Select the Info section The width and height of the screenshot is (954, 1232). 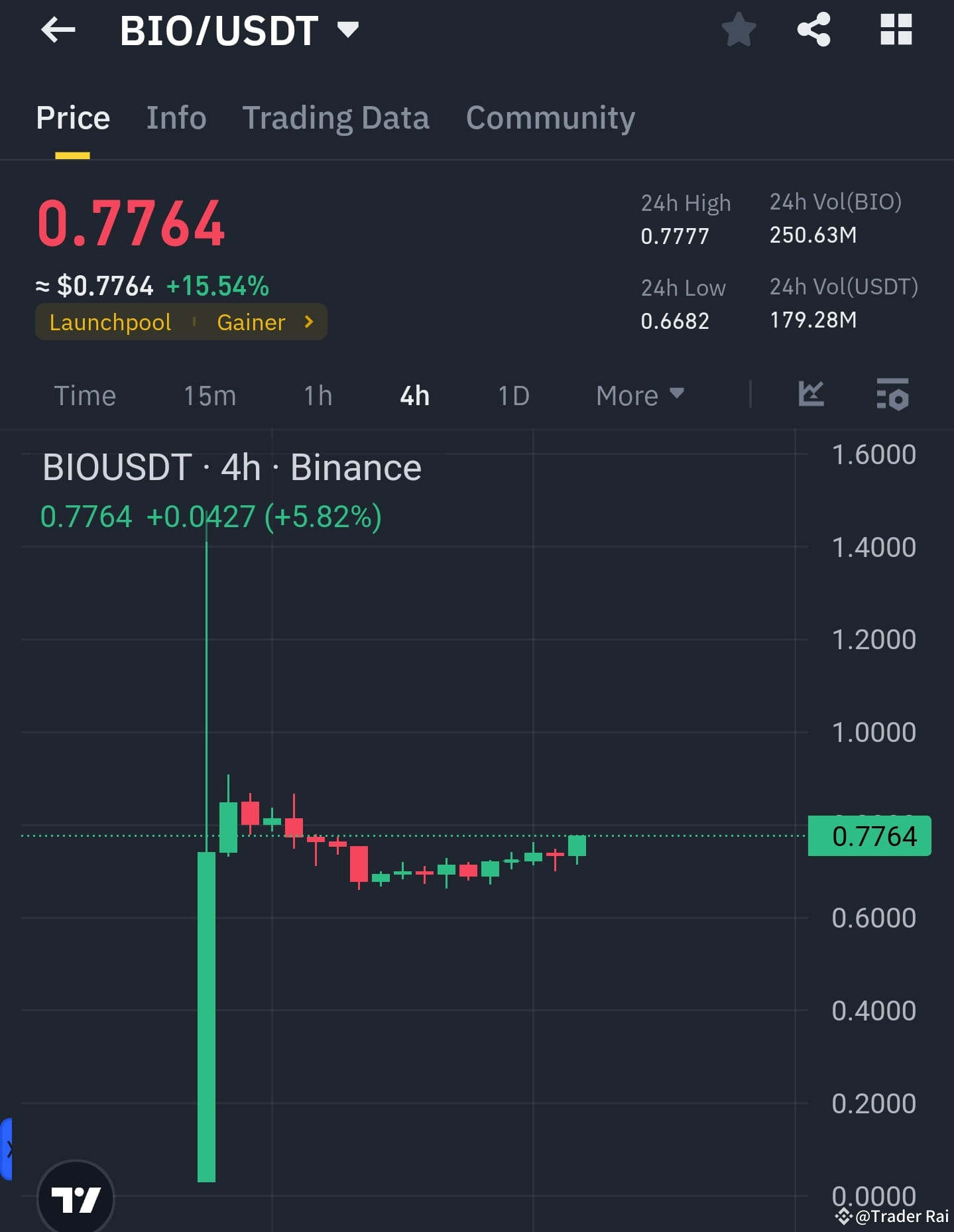pos(176,117)
